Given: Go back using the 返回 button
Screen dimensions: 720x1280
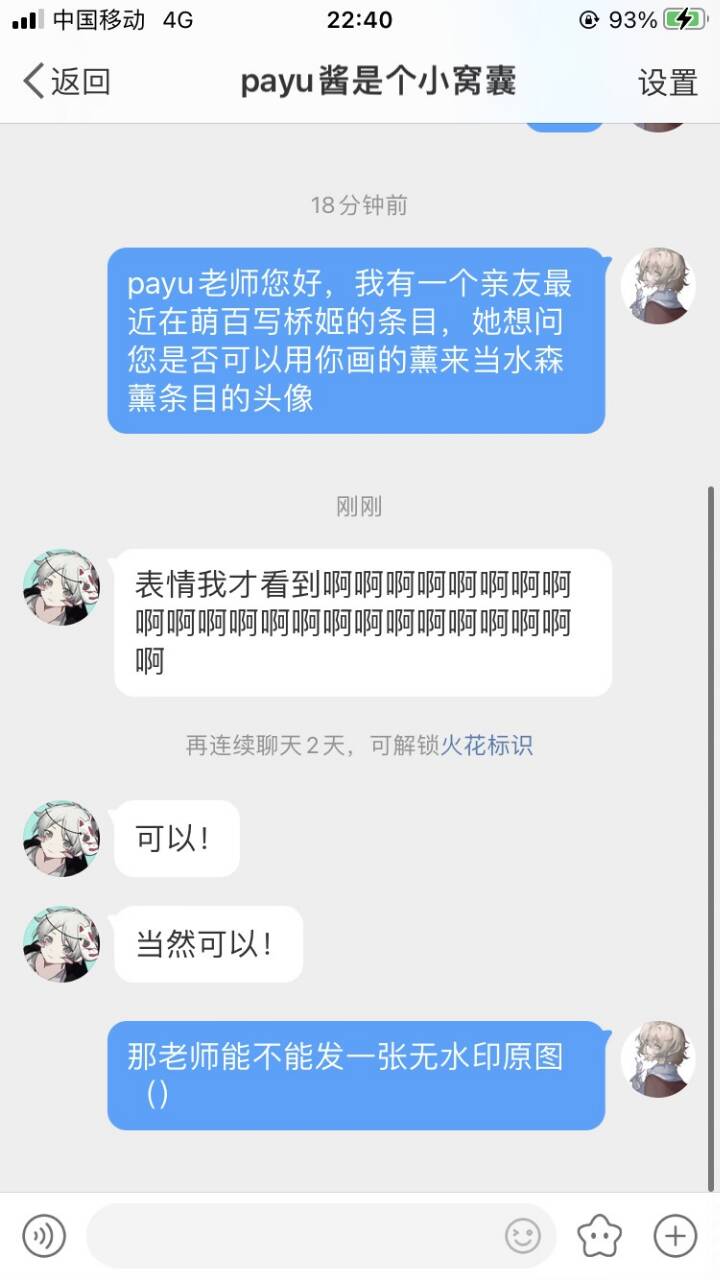Looking at the screenshot, I should click(66, 82).
